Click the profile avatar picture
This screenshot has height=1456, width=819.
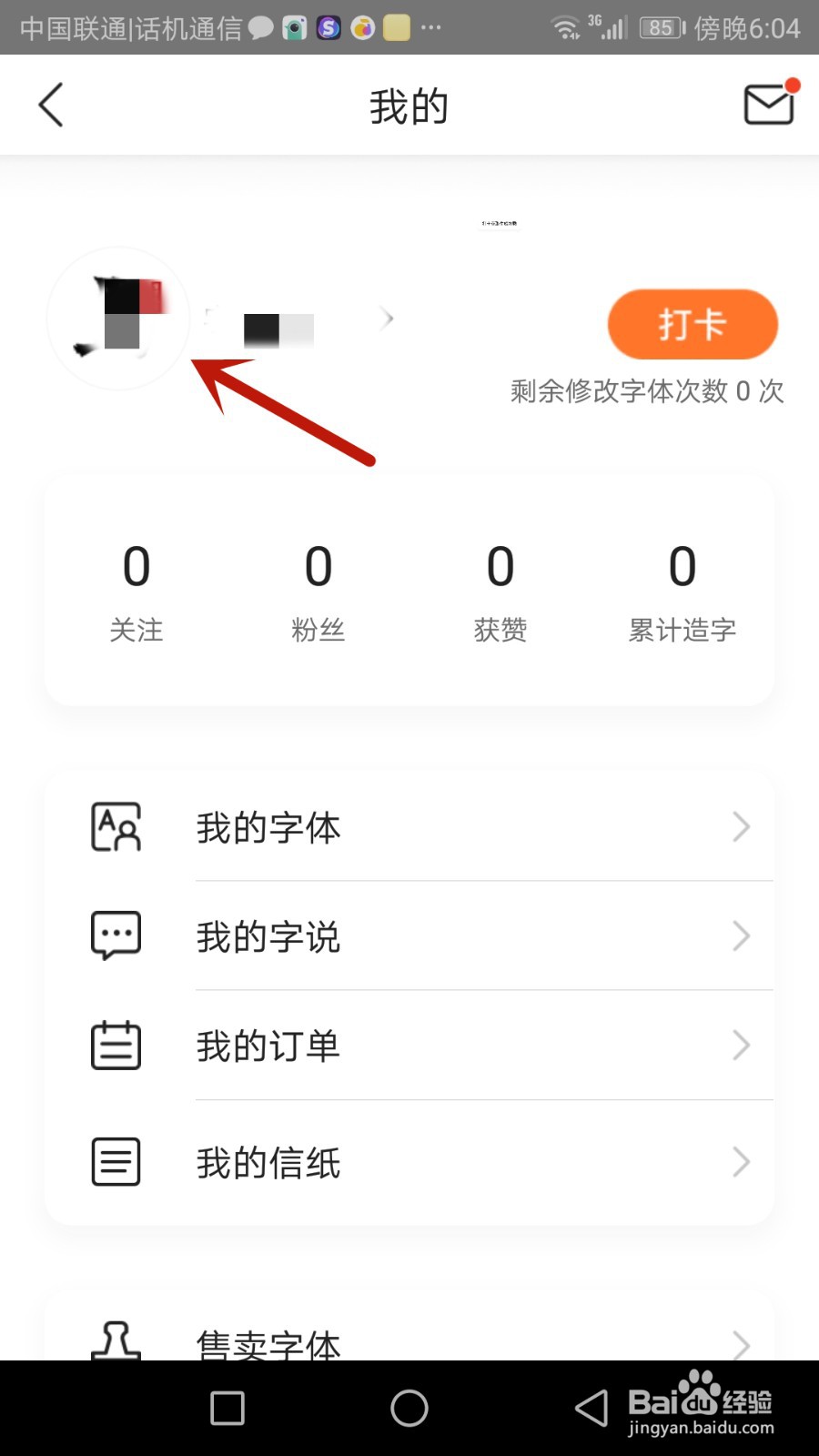tap(118, 318)
